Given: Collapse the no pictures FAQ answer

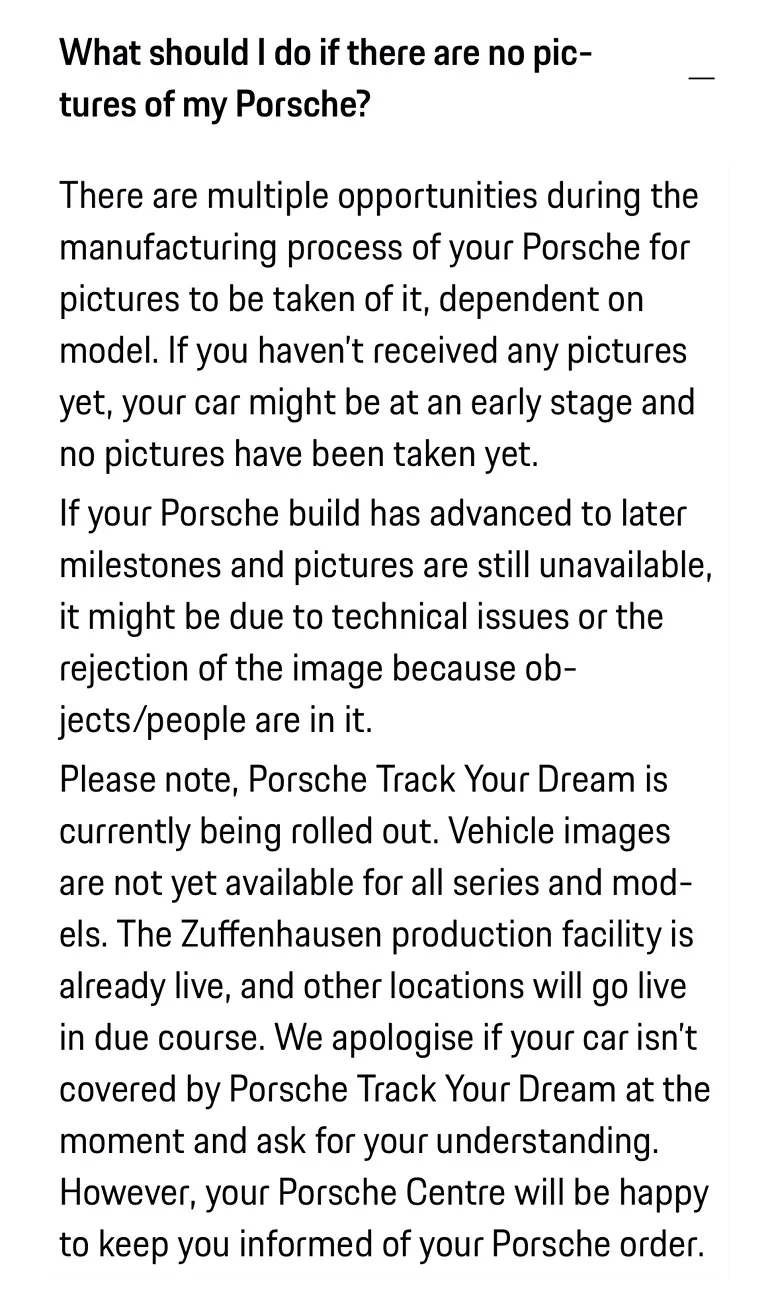Looking at the screenshot, I should (x=703, y=77).
